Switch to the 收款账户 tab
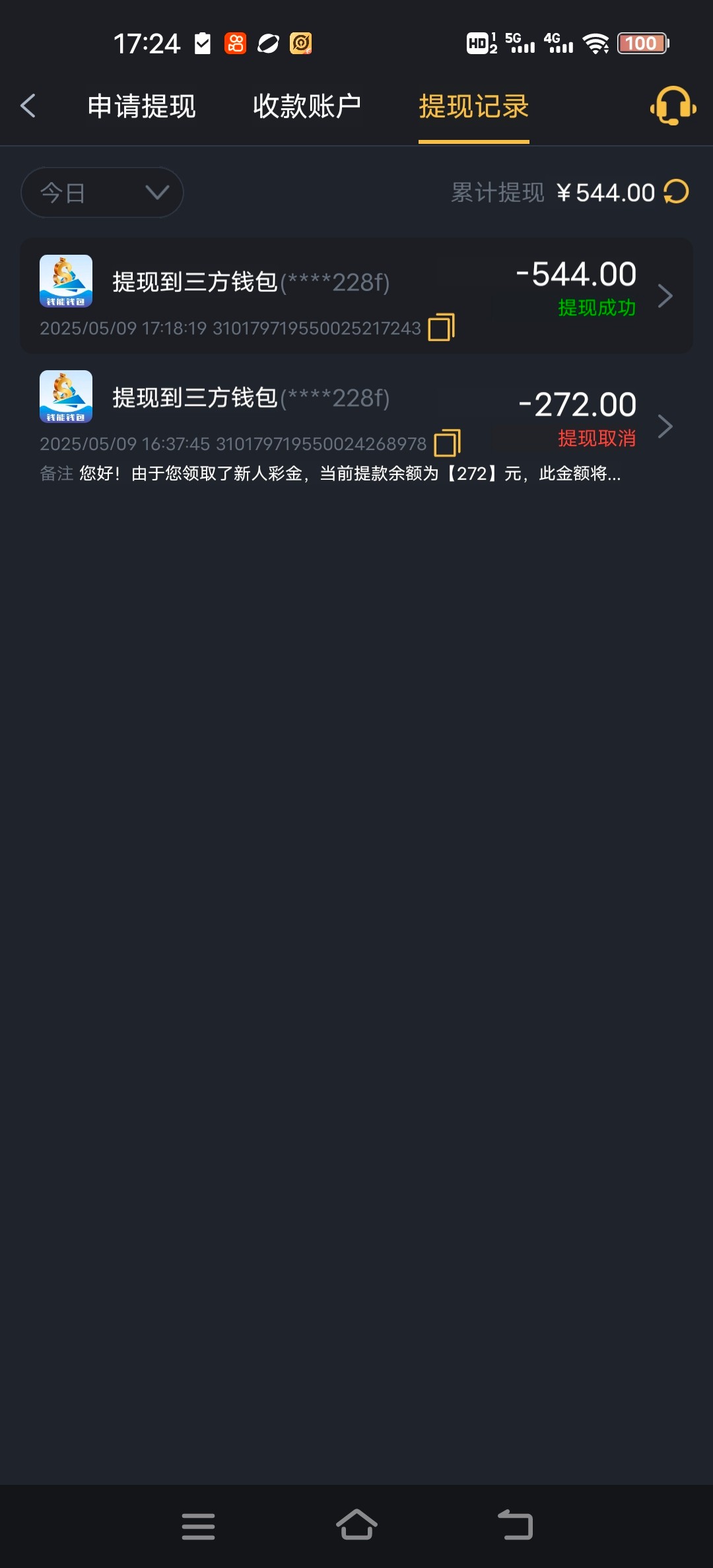 point(307,106)
